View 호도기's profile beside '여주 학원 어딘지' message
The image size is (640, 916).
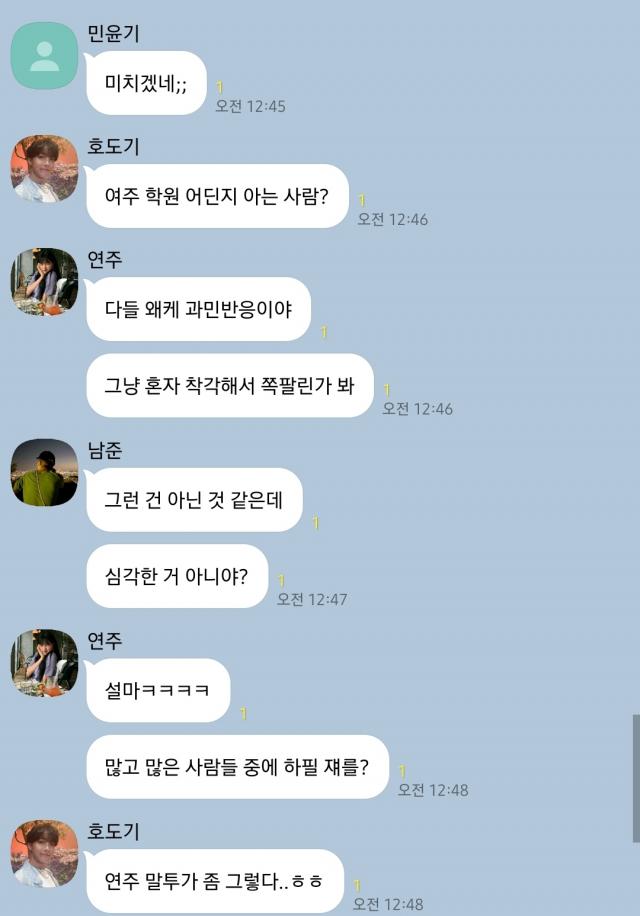point(44,169)
